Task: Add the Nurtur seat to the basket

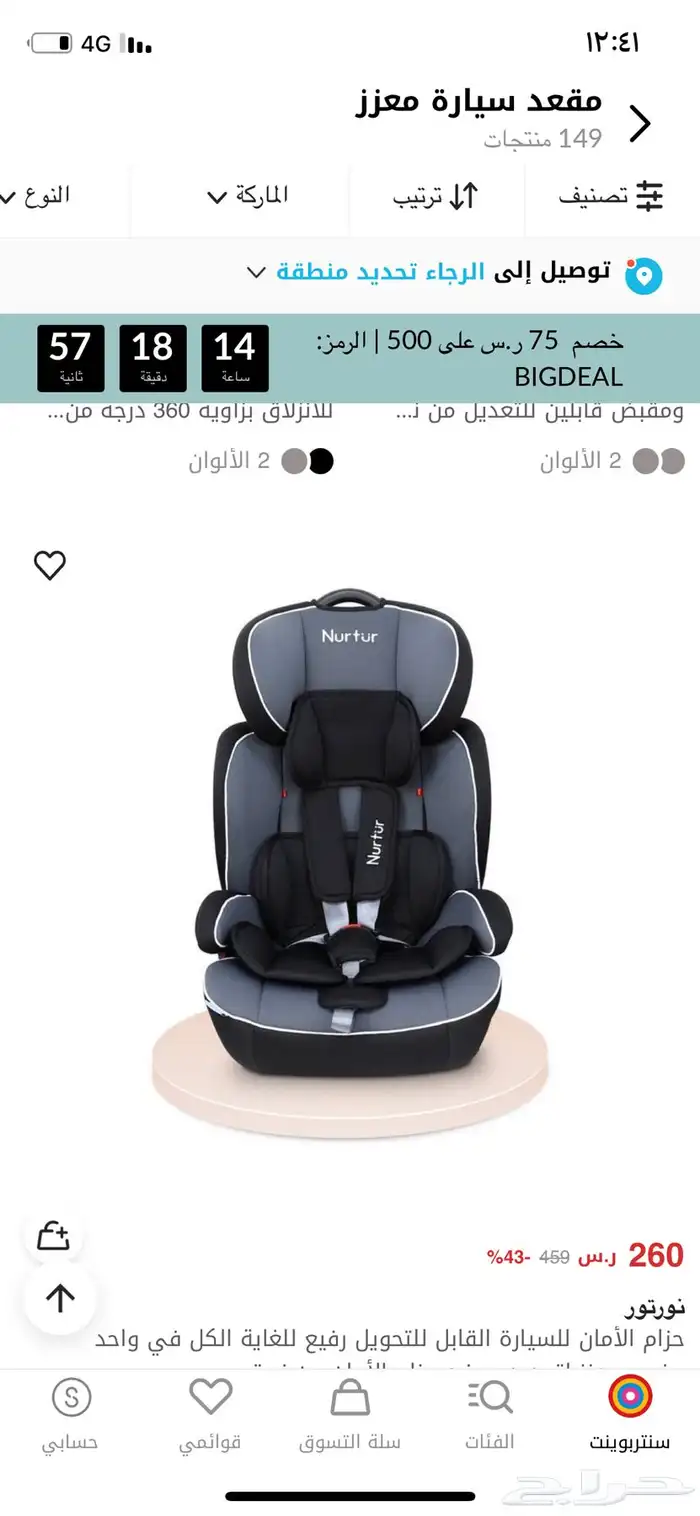Action: pos(53,1236)
